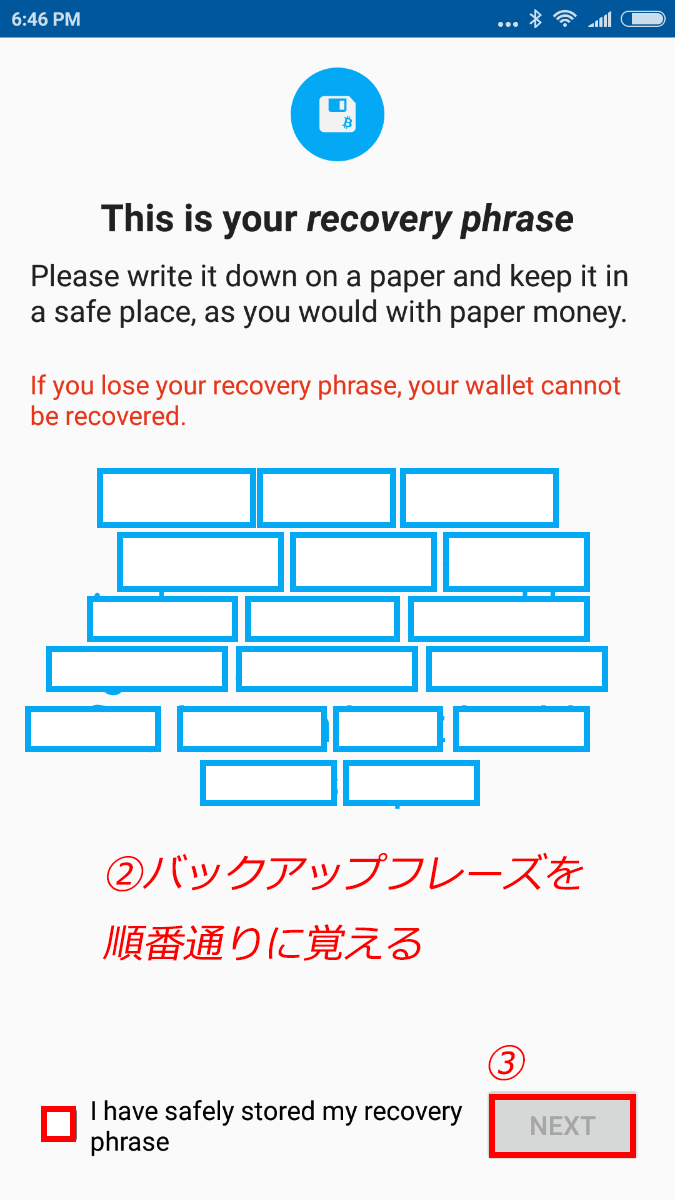Tap the NEXT button
Image resolution: width=675 pixels, height=1200 pixels.
[x=562, y=1126]
